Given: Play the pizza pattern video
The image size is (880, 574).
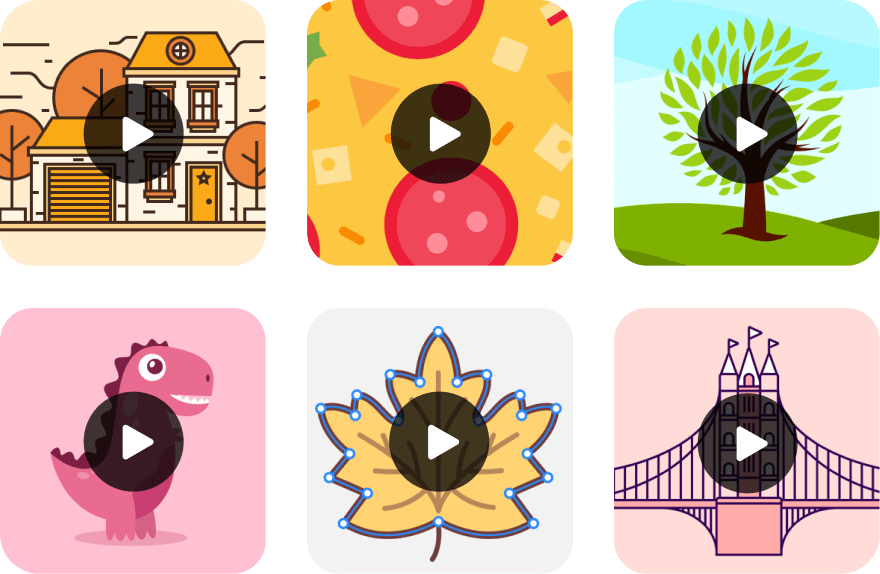Looking at the screenshot, I should 440,134.
